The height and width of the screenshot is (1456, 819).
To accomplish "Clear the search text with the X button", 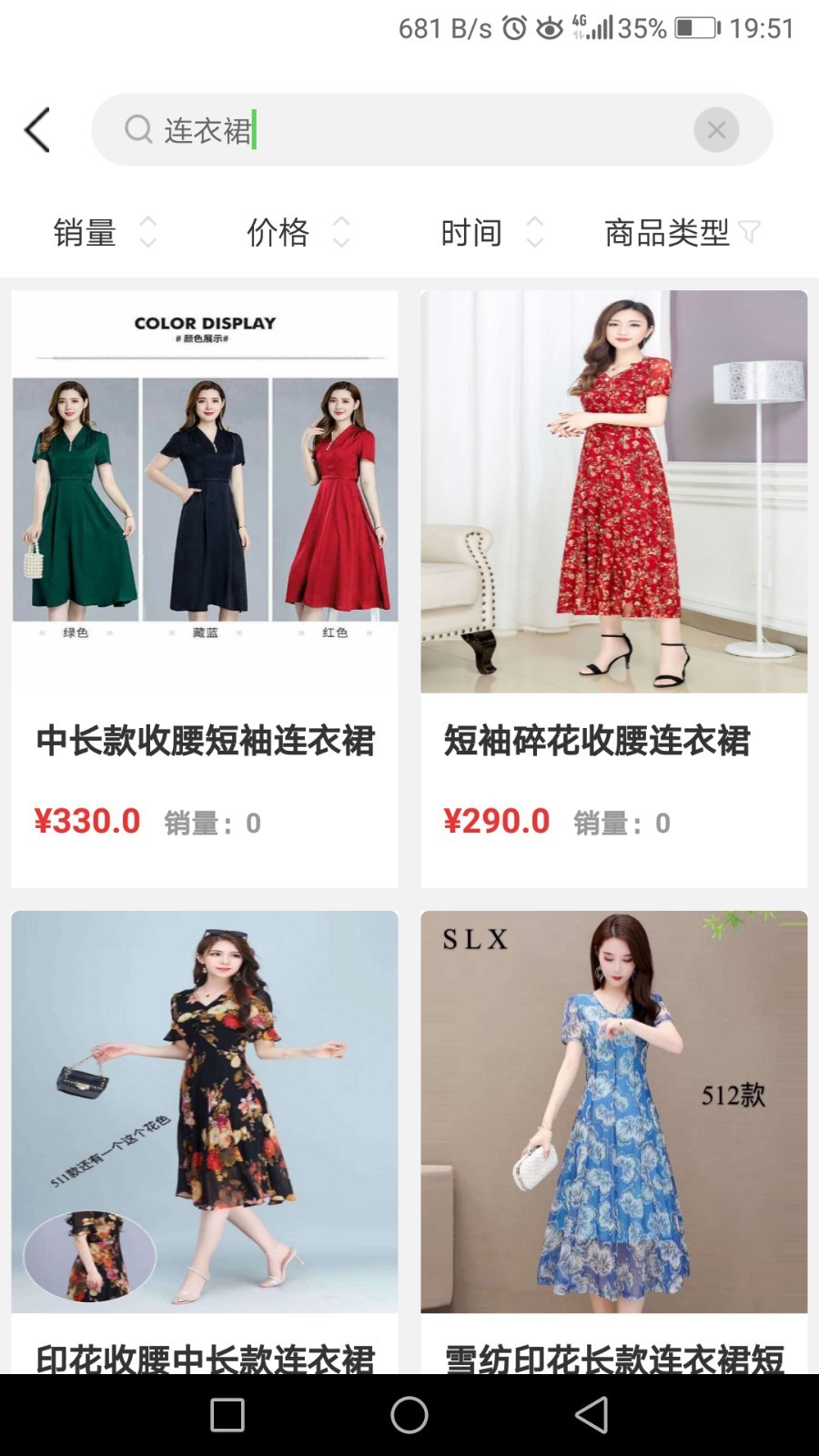I will [716, 130].
